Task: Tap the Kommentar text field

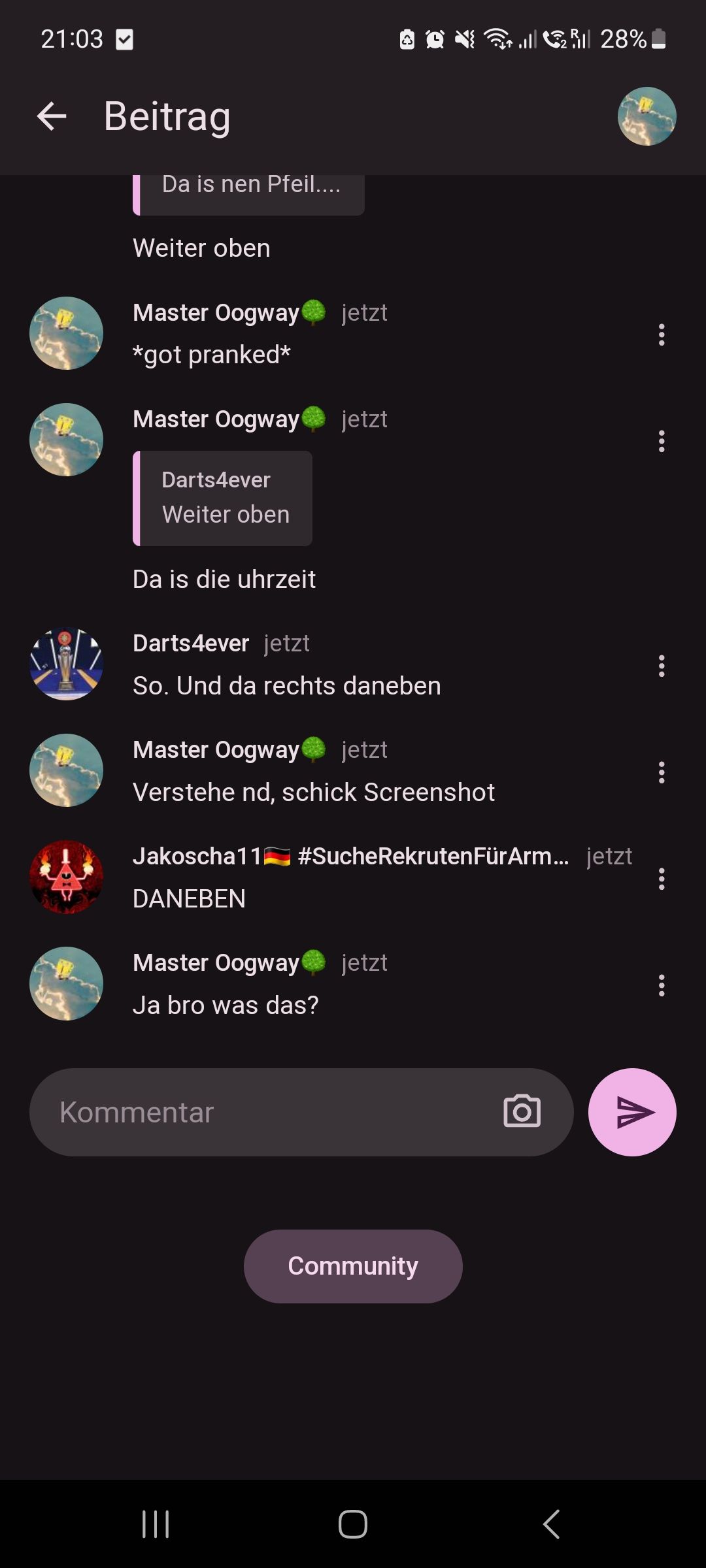Action: pyautogui.click(x=261, y=1112)
